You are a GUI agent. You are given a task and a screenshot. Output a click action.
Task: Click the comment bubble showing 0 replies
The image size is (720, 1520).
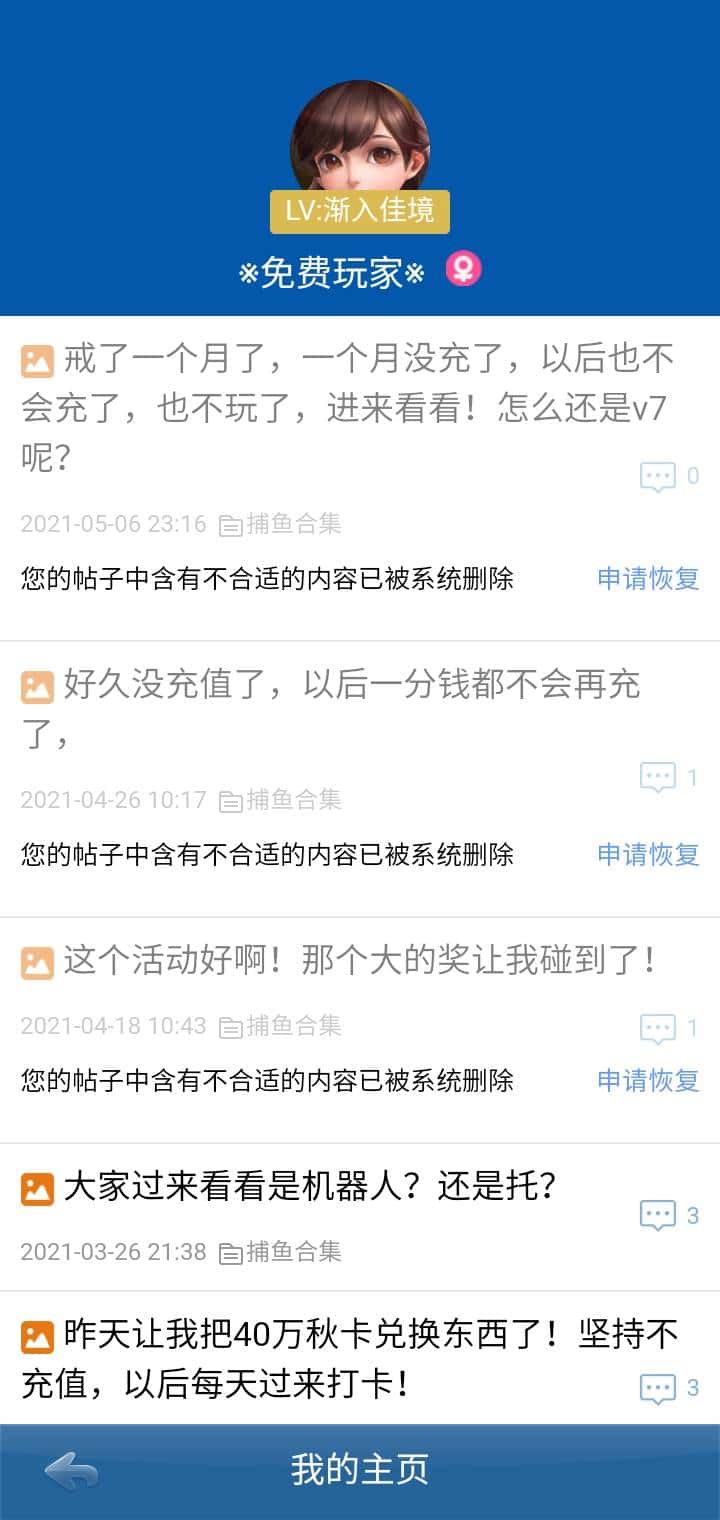tap(658, 475)
